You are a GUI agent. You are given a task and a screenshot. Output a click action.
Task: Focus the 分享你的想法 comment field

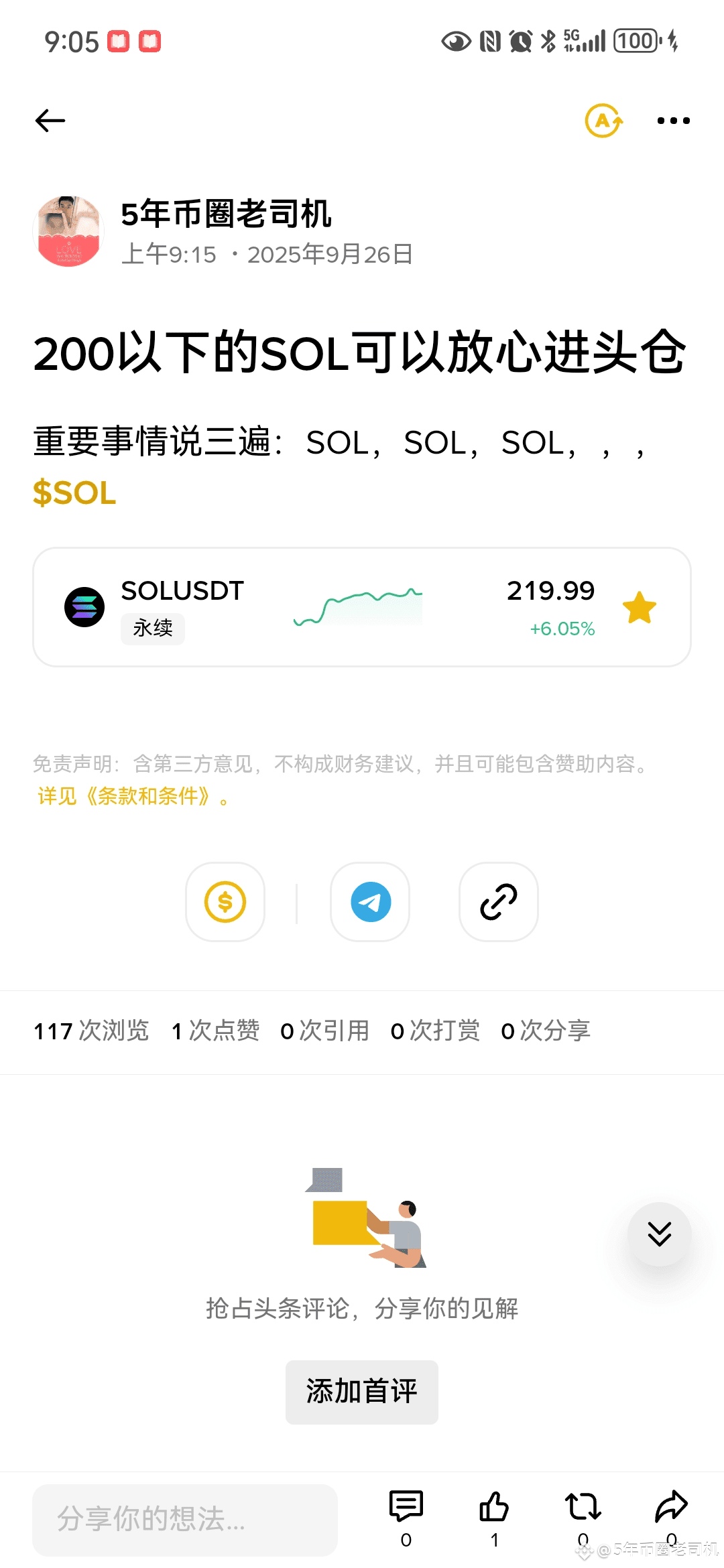[185, 1520]
